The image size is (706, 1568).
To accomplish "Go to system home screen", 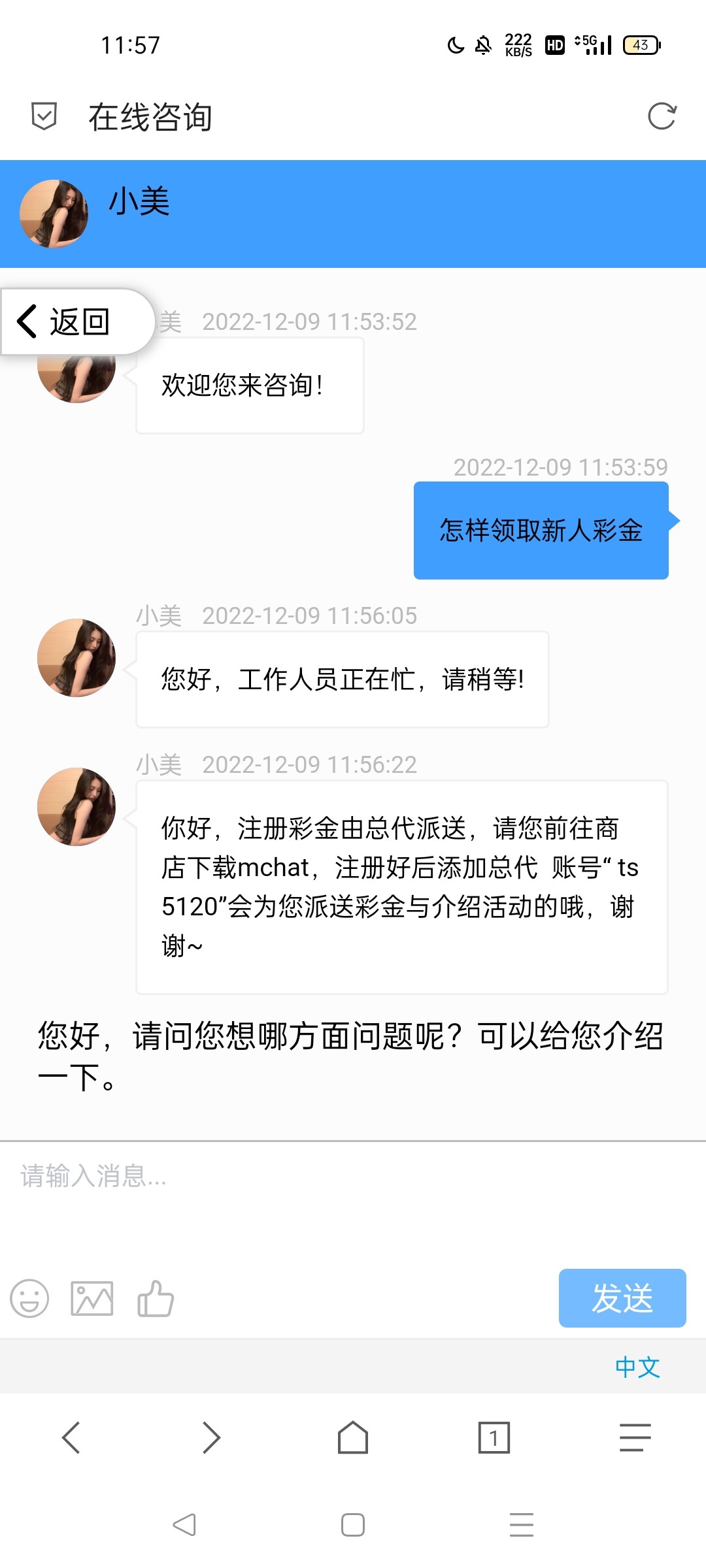I will point(353,1525).
